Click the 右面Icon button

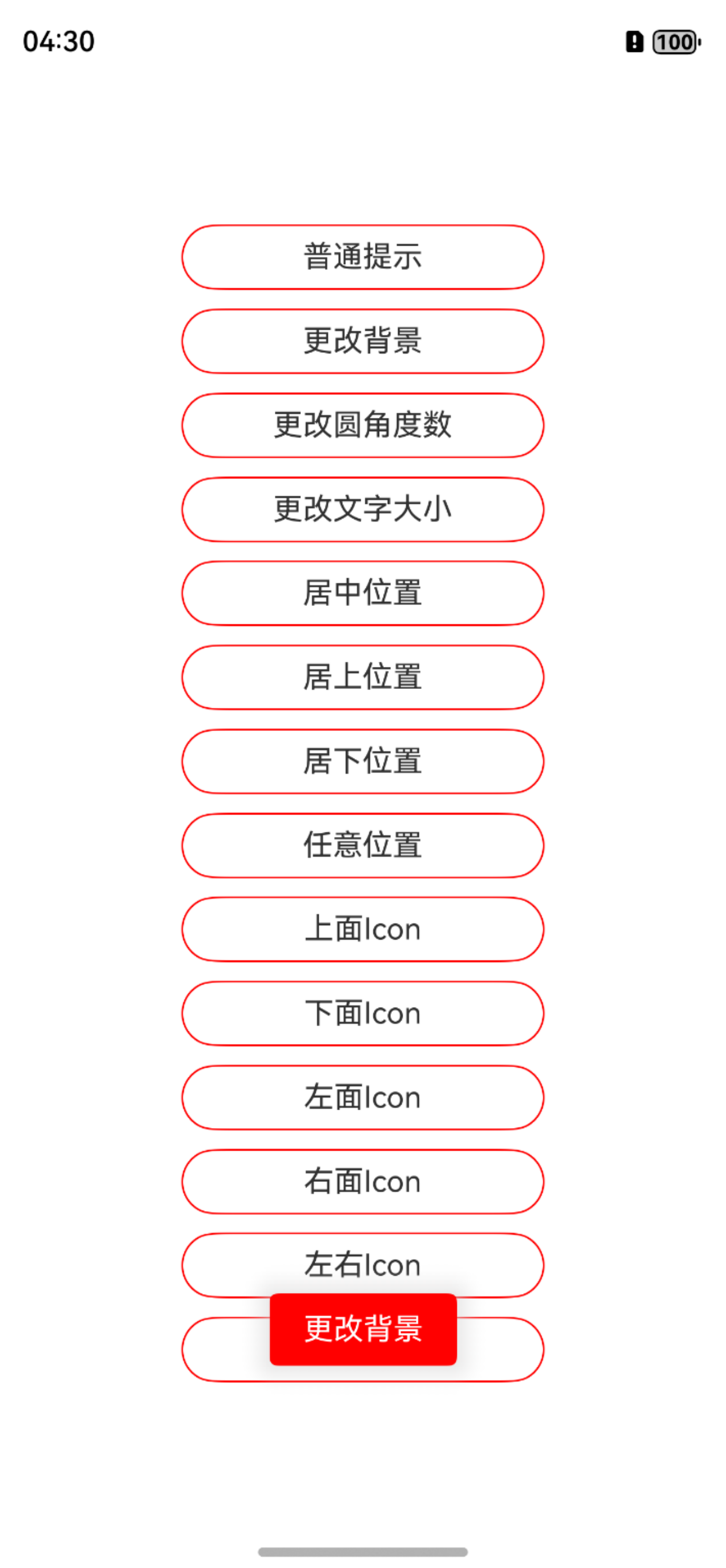pyautogui.click(x=362, y=1182)
